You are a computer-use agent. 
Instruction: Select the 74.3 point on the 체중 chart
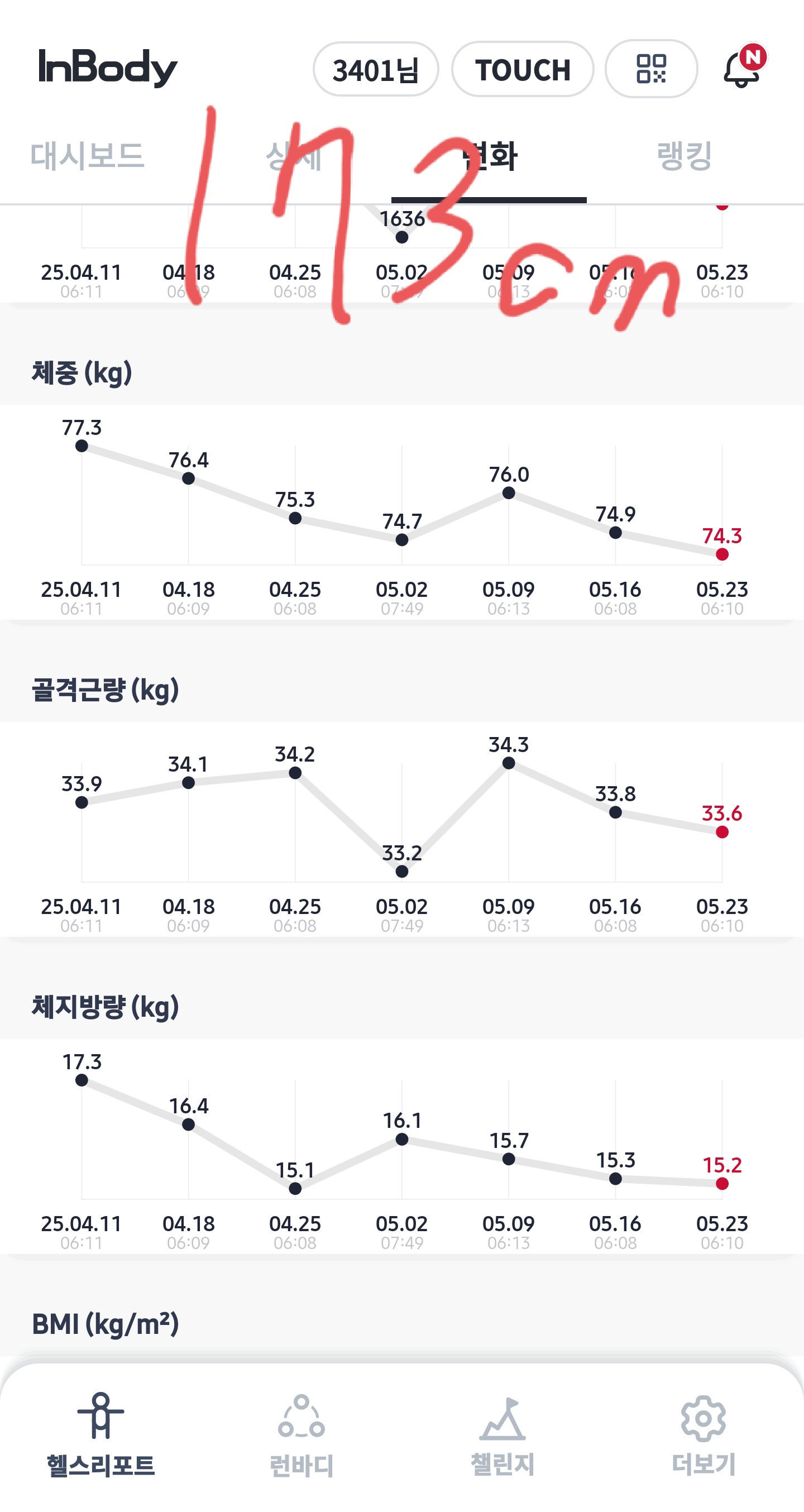click(x=722, y=554)
